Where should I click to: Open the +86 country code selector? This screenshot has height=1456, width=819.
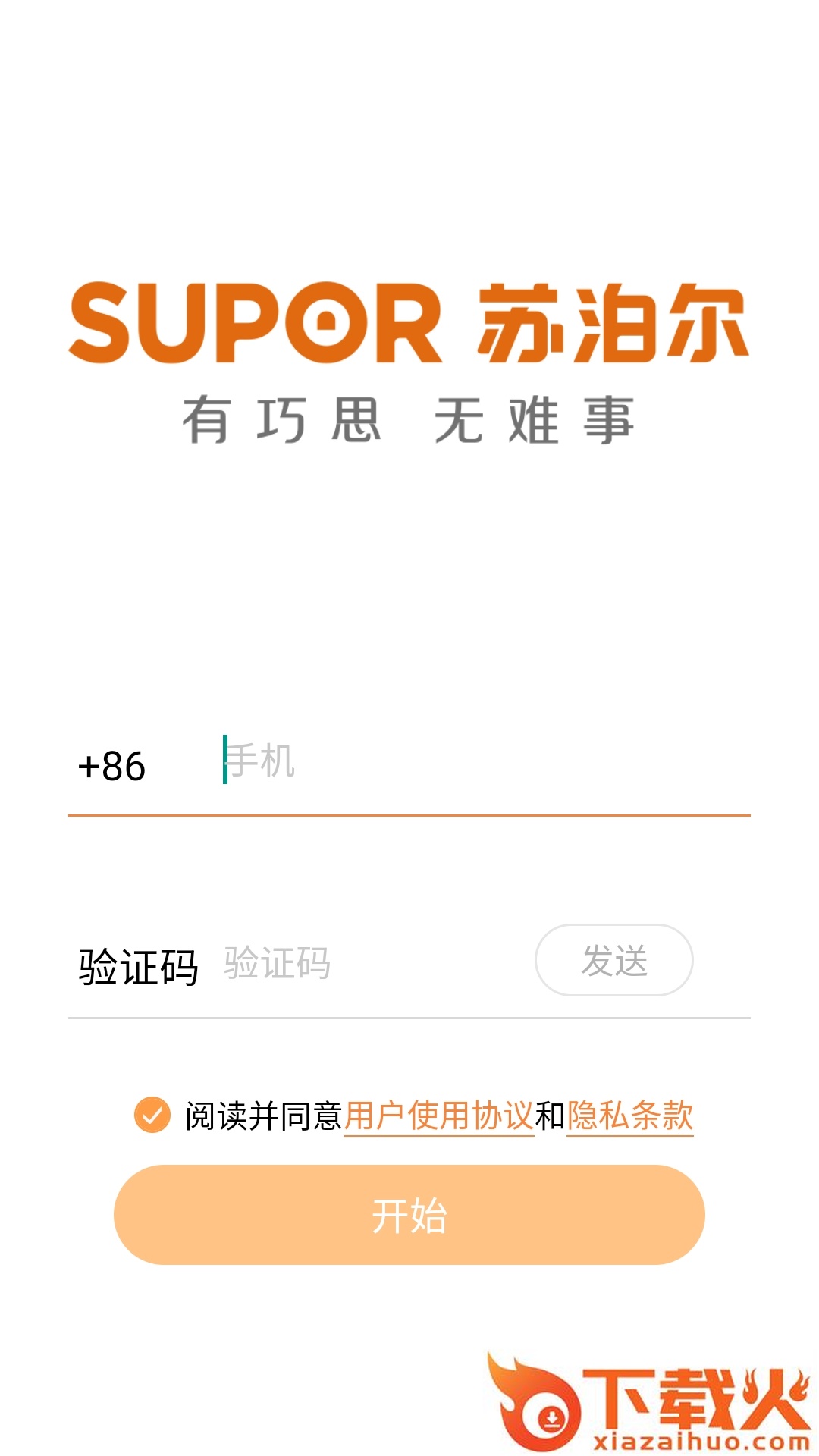click(111, 766)
